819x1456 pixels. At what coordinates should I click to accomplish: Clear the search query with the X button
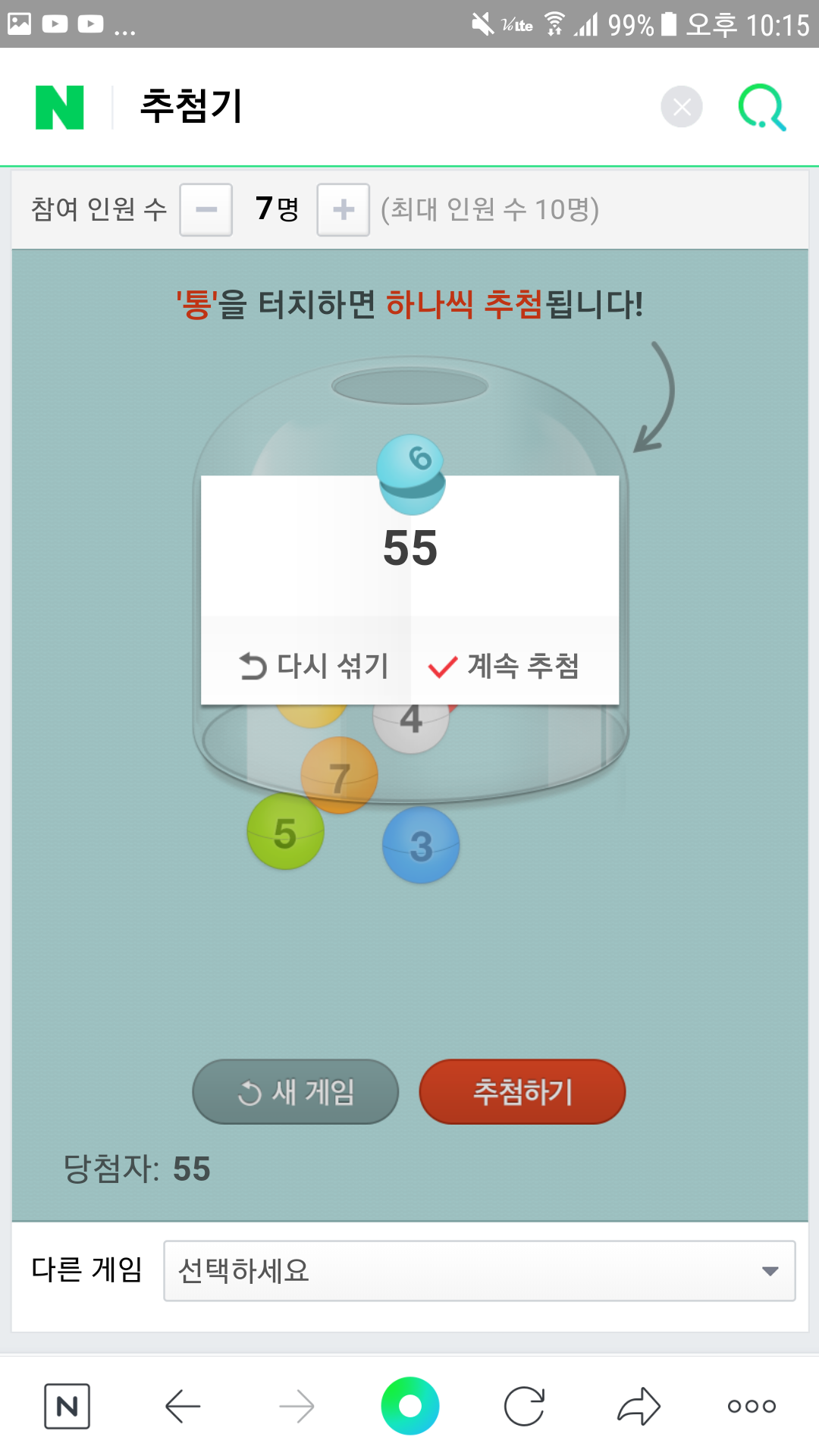pyautogui.click(x=681, y=107)
